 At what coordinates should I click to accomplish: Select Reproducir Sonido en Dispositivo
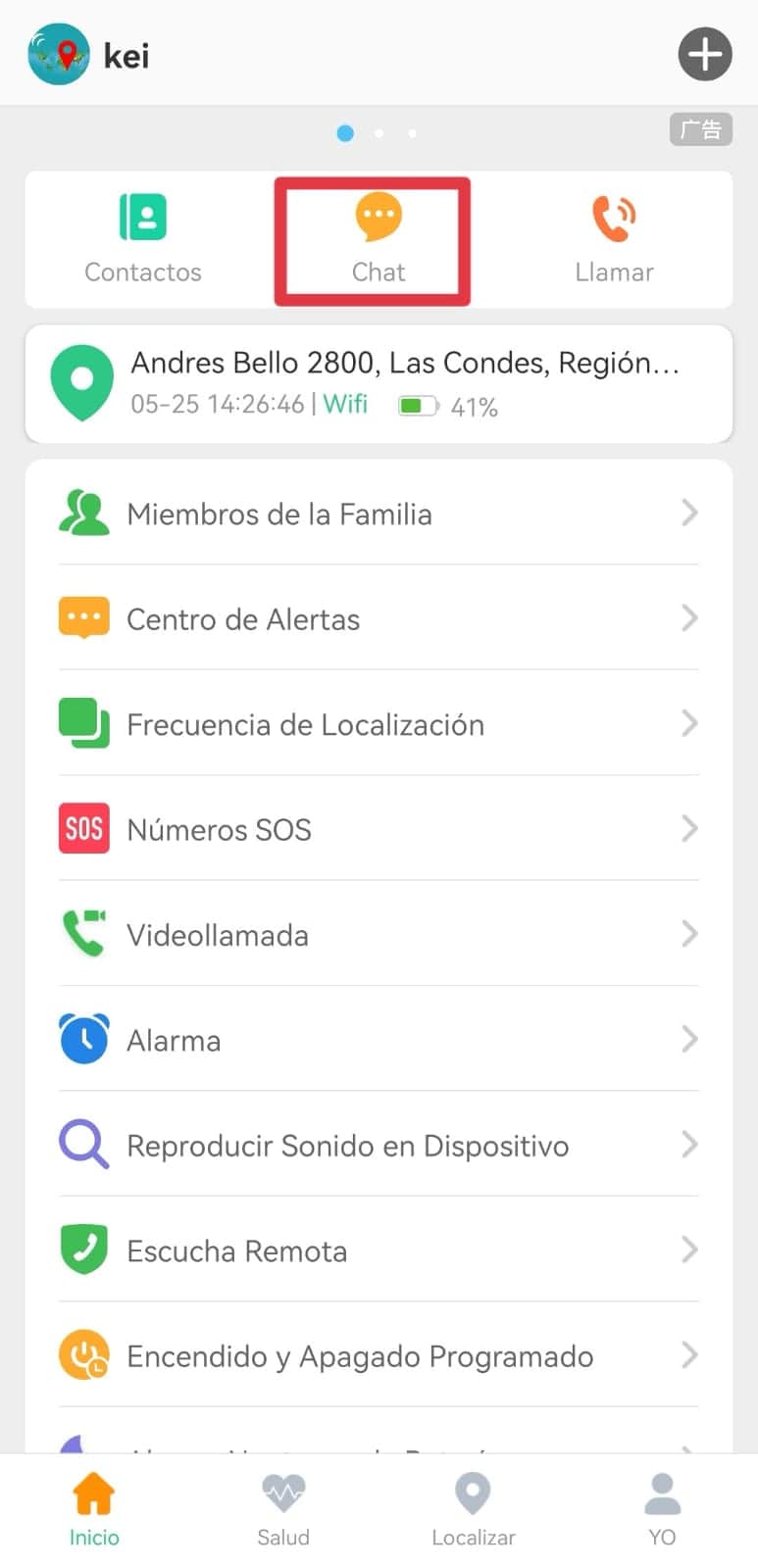coord(379,1145)
